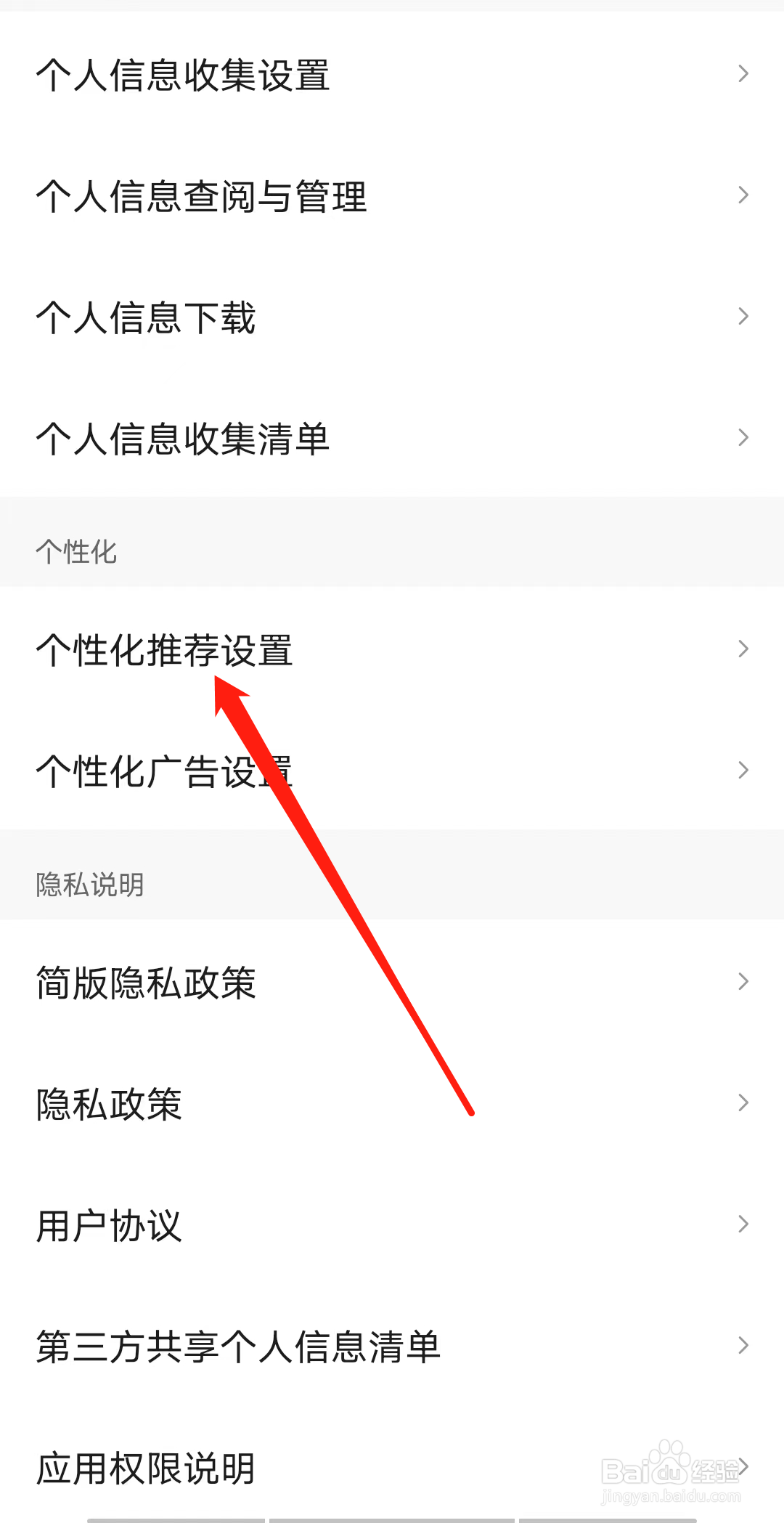Viewport: 784px width, 1523px height.
Task: Open the 隐私政策 privacy policy
Action: (110, 1102)
